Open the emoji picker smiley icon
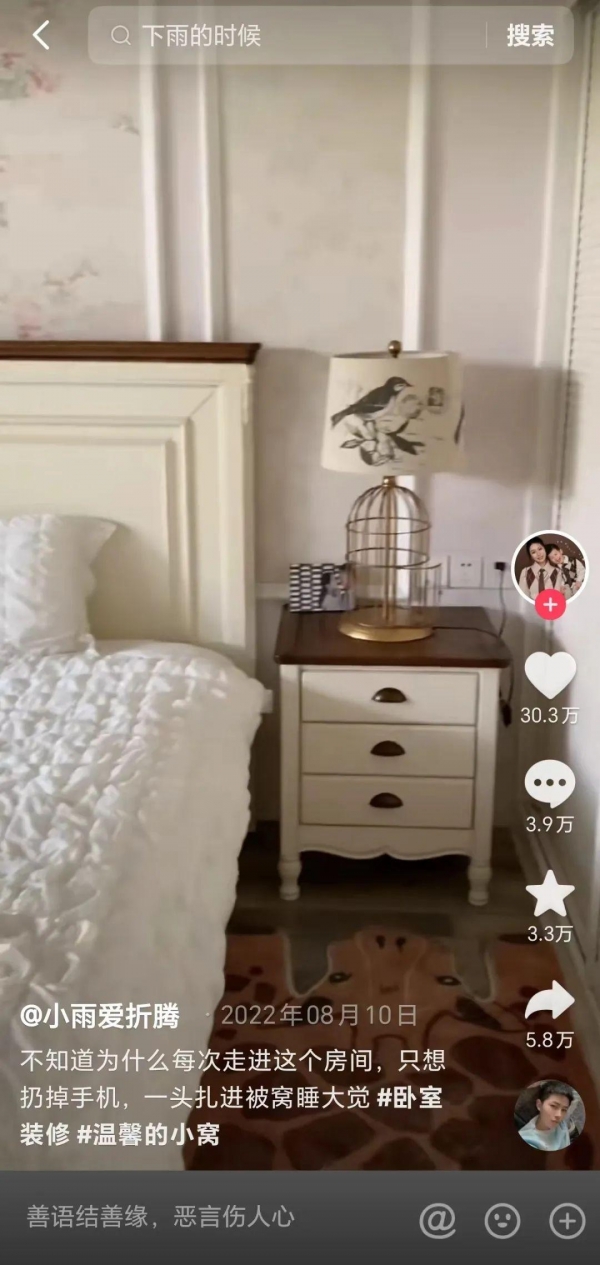This screenshot has width=600, height=1265. [x=502, y=1219]
